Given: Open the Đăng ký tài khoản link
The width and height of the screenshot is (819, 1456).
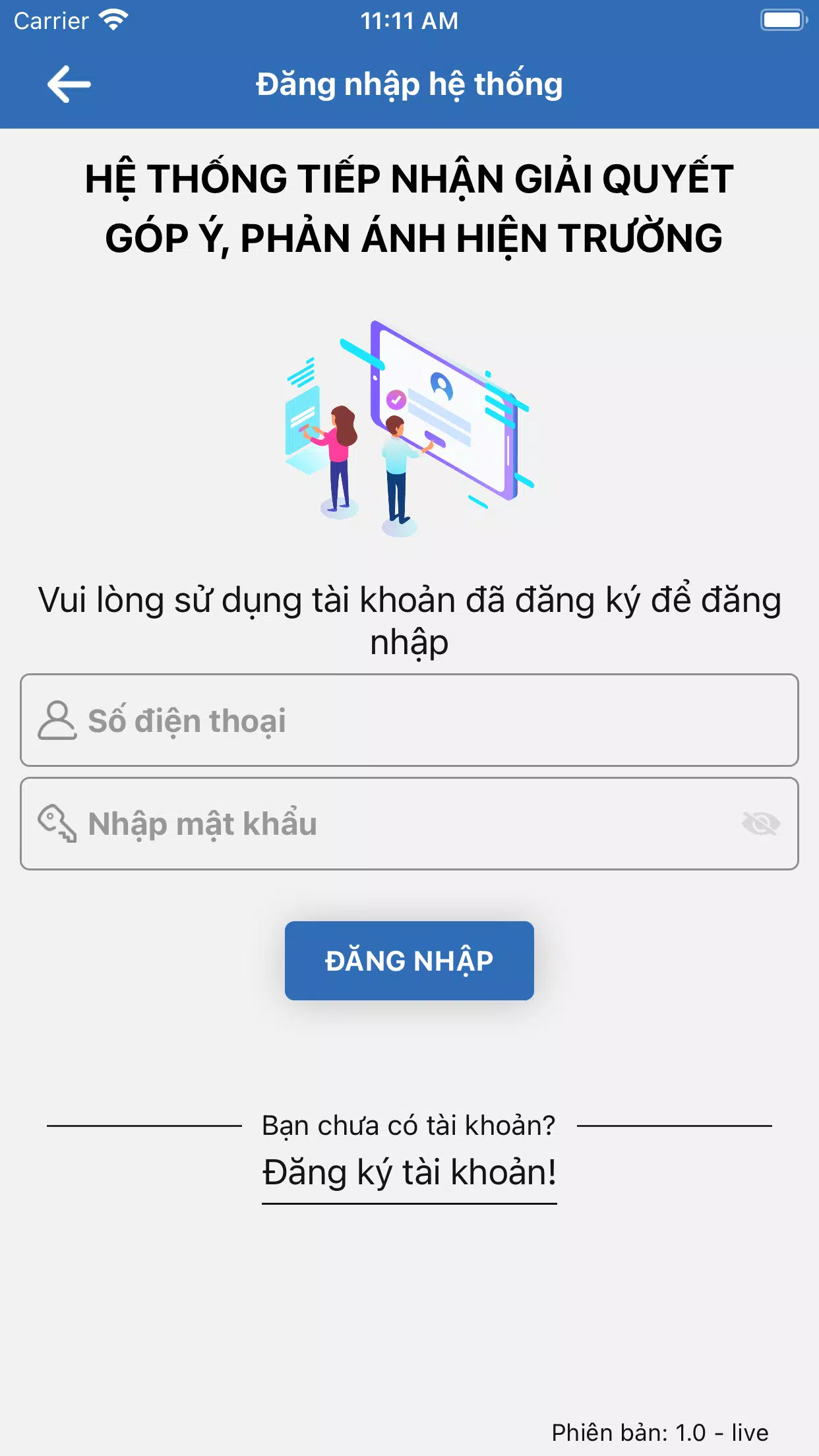Looking at the screenshot, I should click(x=409, y=1173).
